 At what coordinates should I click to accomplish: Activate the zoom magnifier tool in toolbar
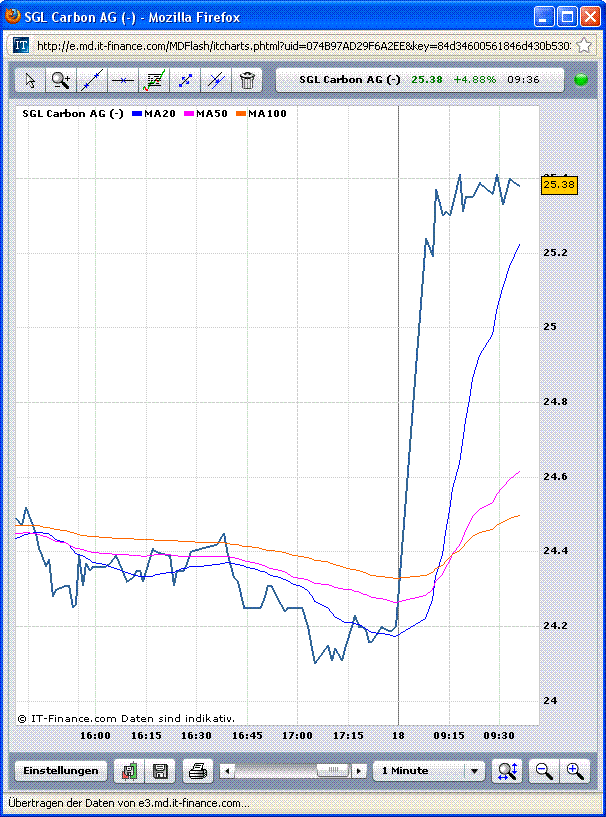tap(61, 80)
